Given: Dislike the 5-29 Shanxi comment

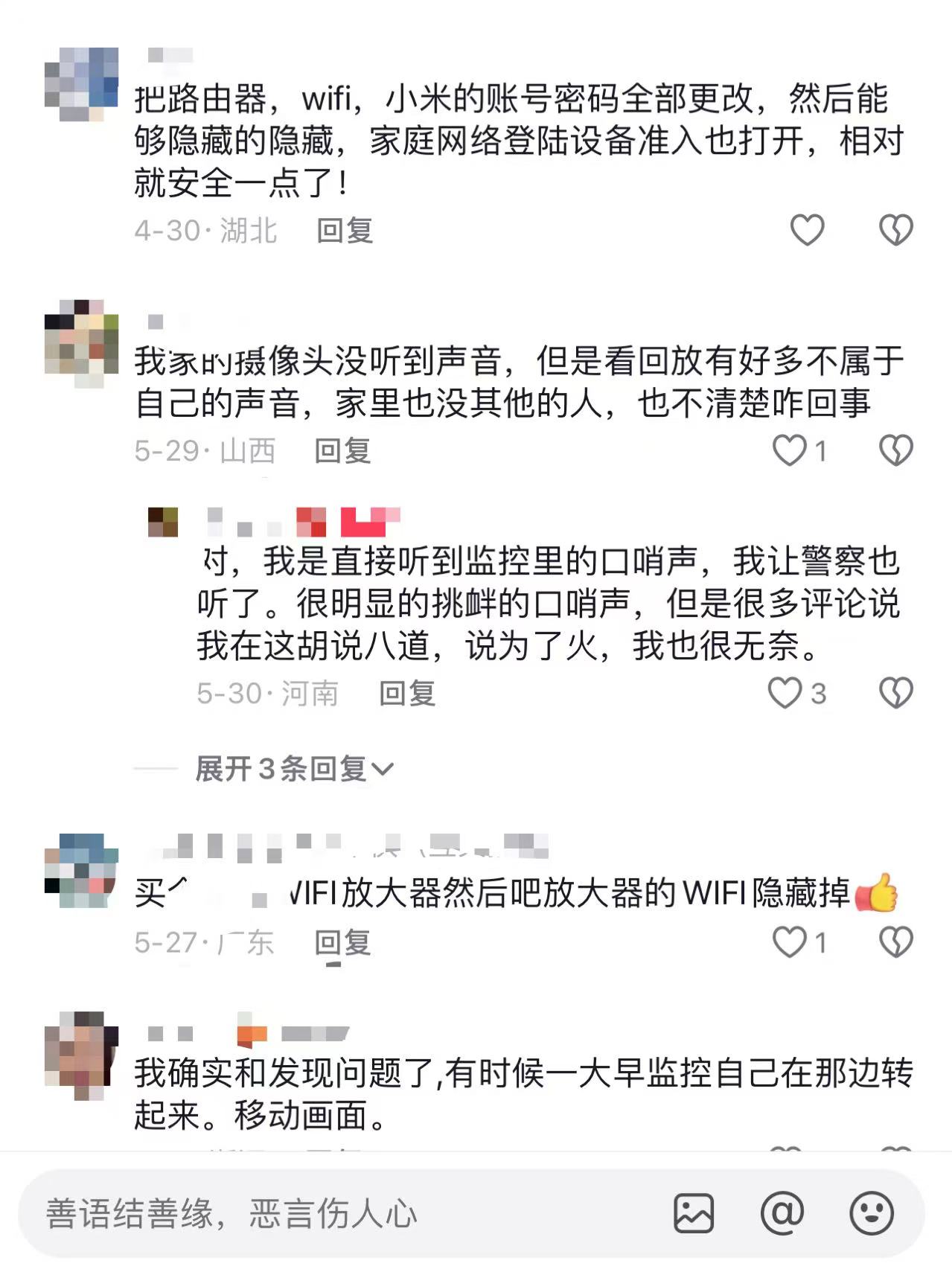Looking at the screenshot, I should (x=895, y=450).
